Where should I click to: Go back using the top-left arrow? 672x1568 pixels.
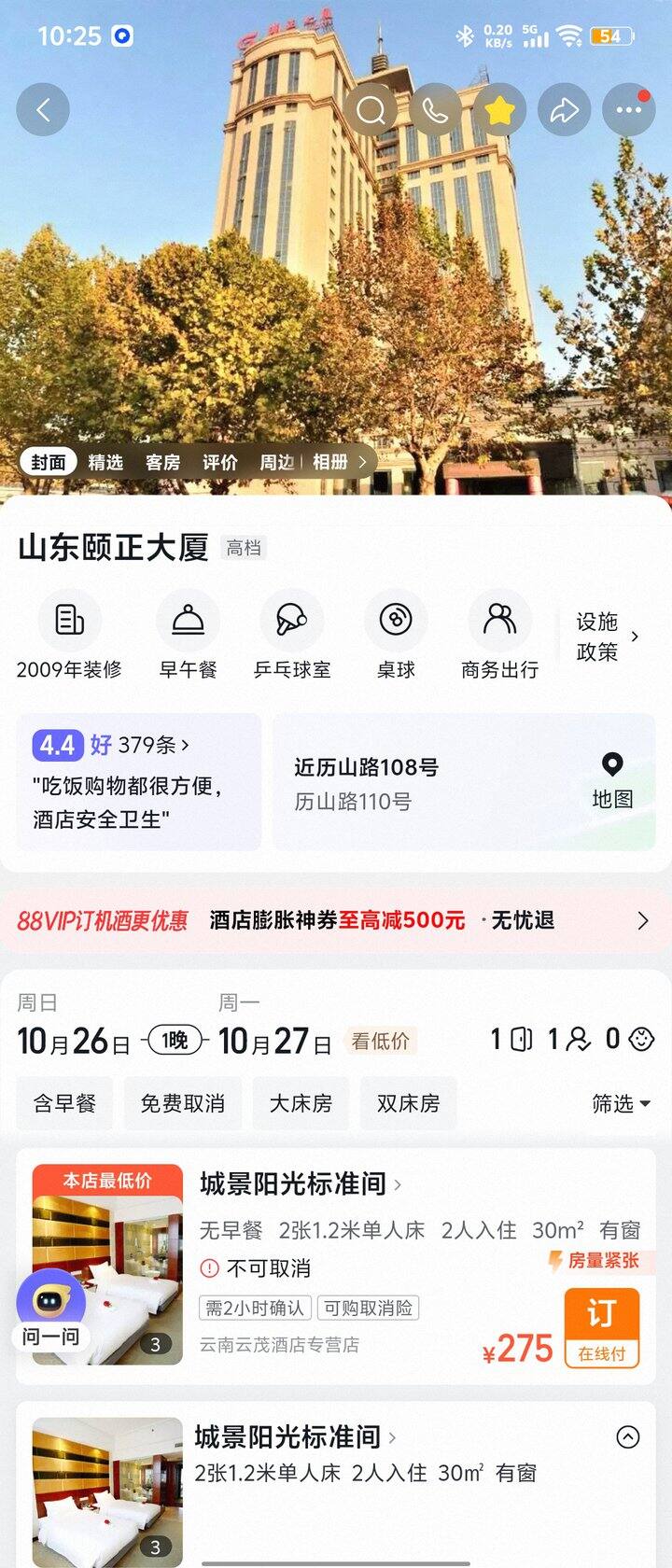coord(43,110)
